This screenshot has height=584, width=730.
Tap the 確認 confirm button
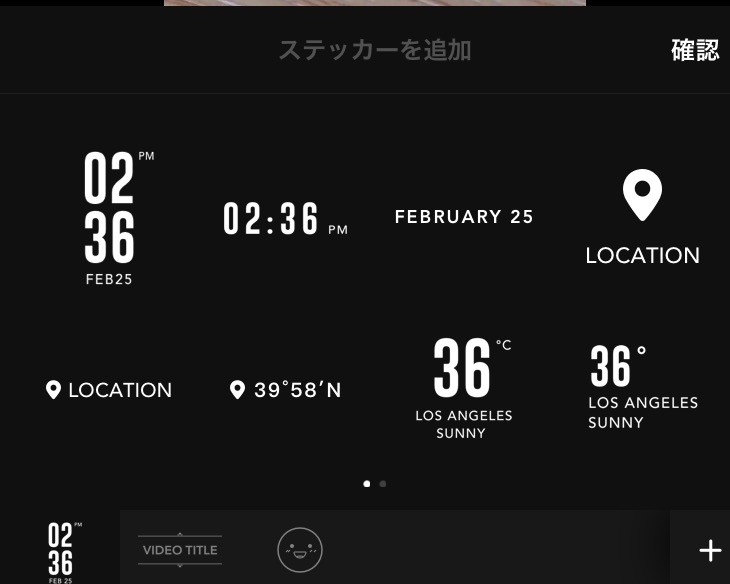coord(695,50)
